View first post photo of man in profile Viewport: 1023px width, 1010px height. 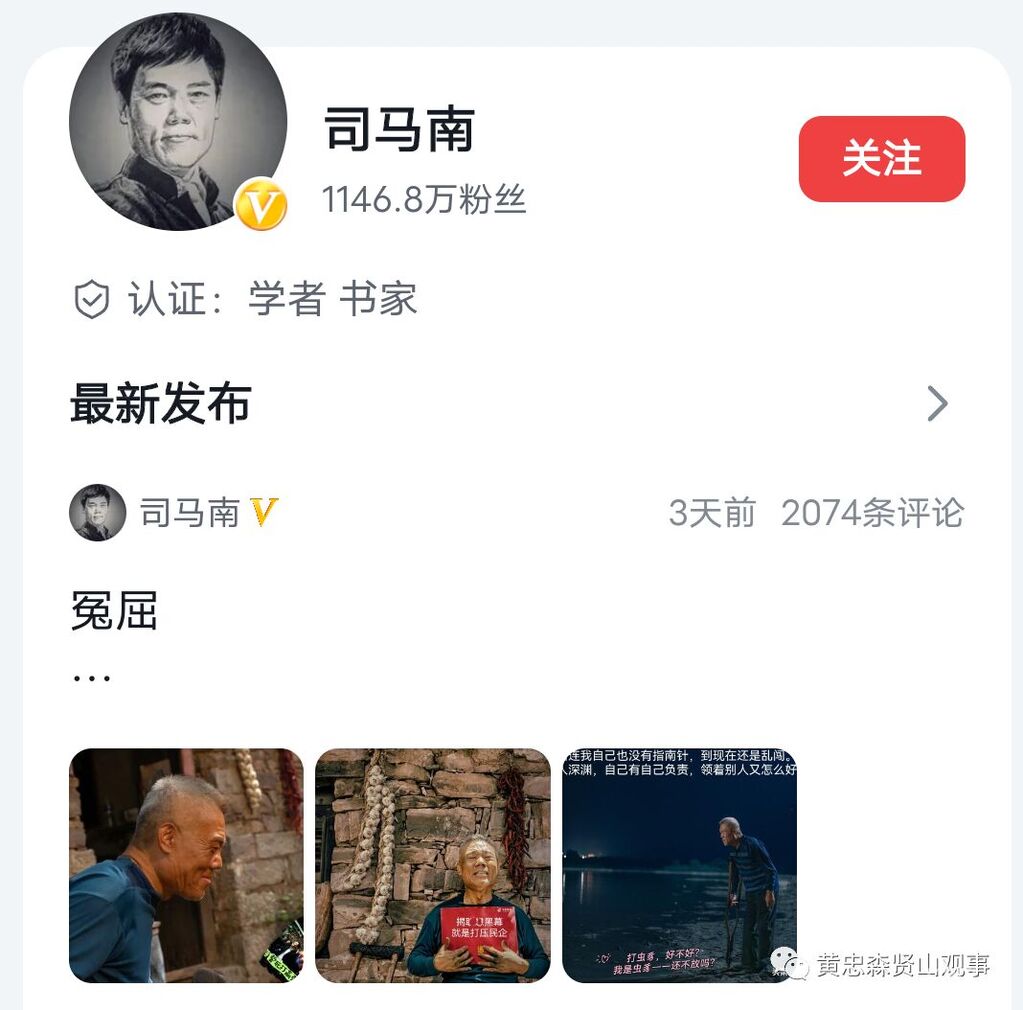point(186,865)
